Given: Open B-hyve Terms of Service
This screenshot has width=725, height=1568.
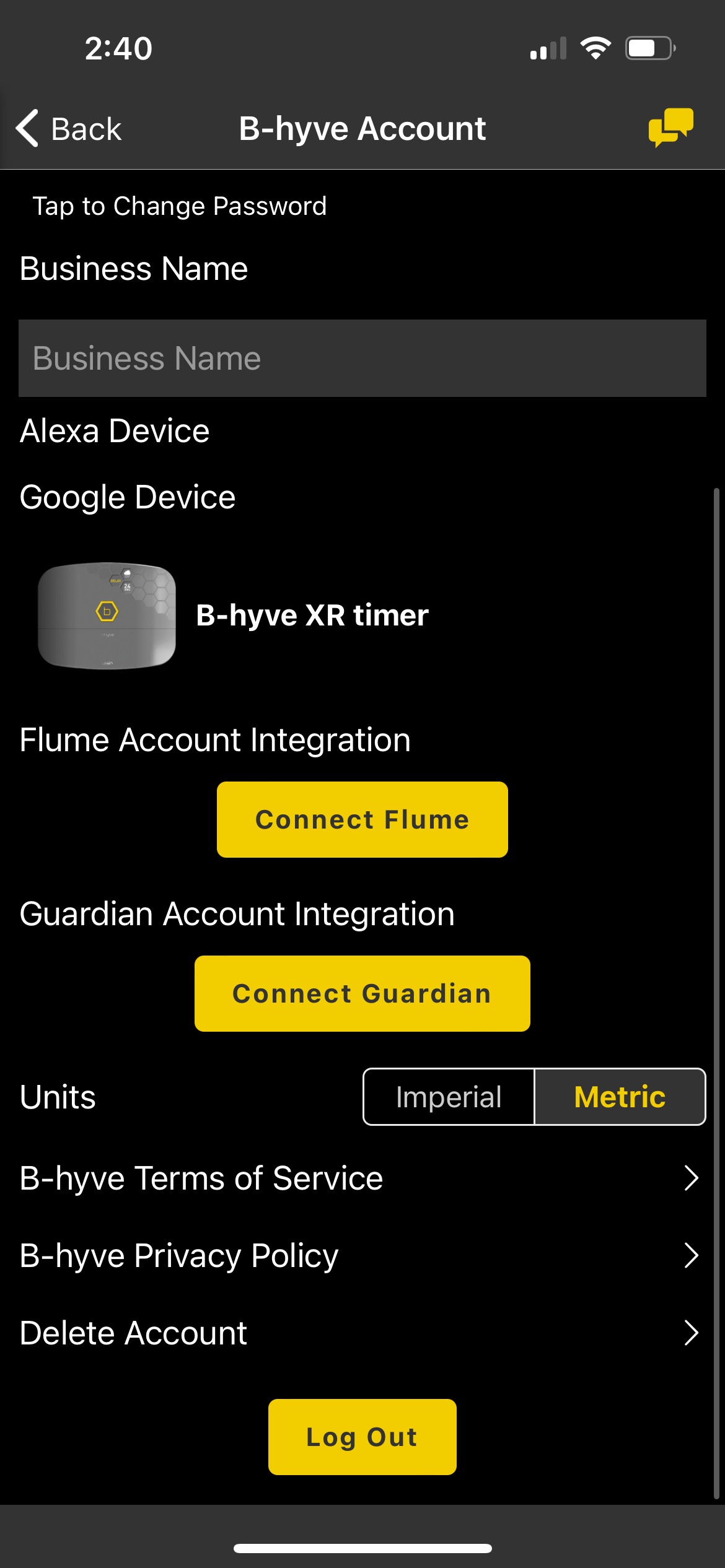Looking at the screenshot, I should tap(359, 1178).
